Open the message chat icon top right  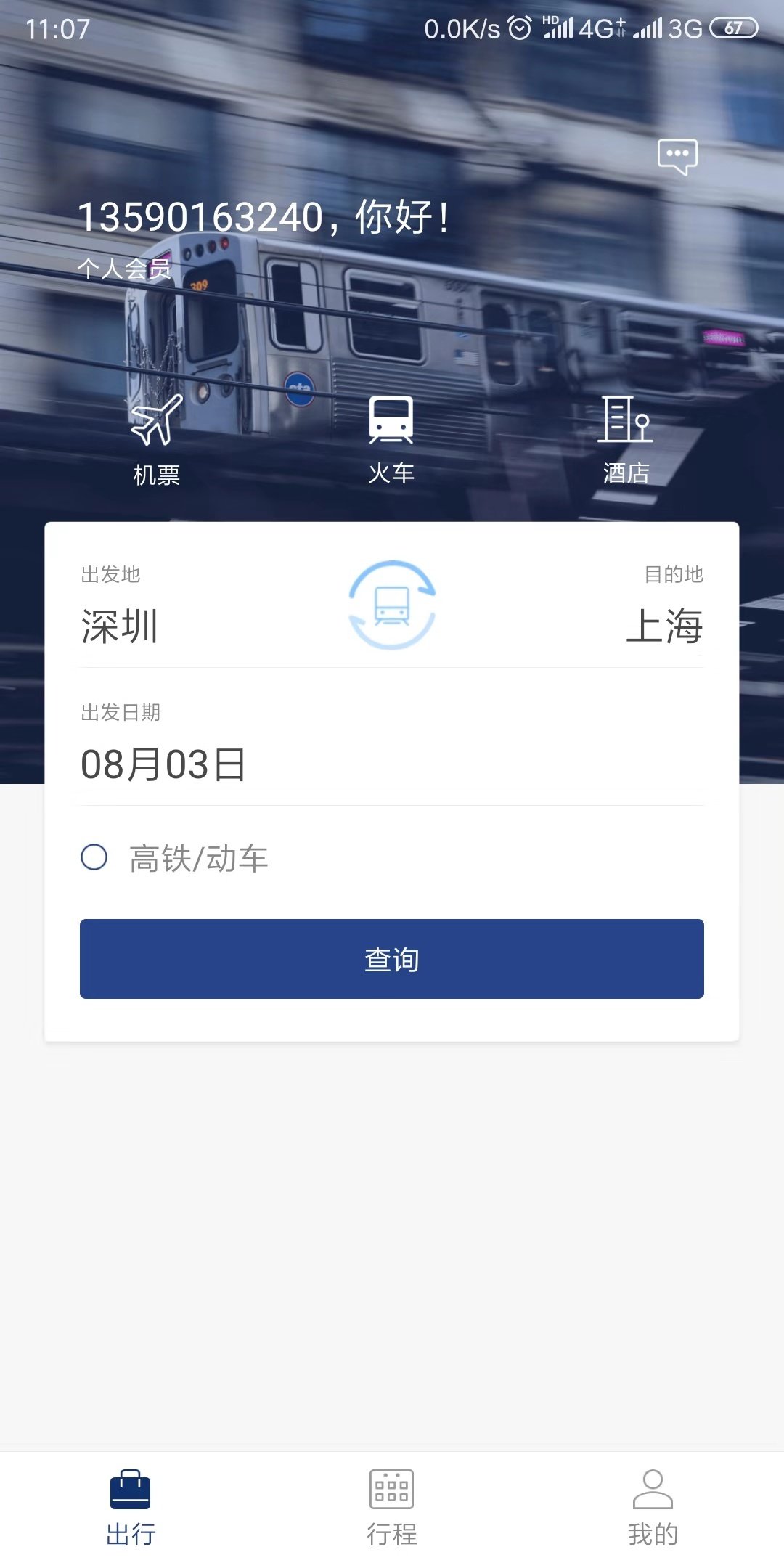[677, 155]
